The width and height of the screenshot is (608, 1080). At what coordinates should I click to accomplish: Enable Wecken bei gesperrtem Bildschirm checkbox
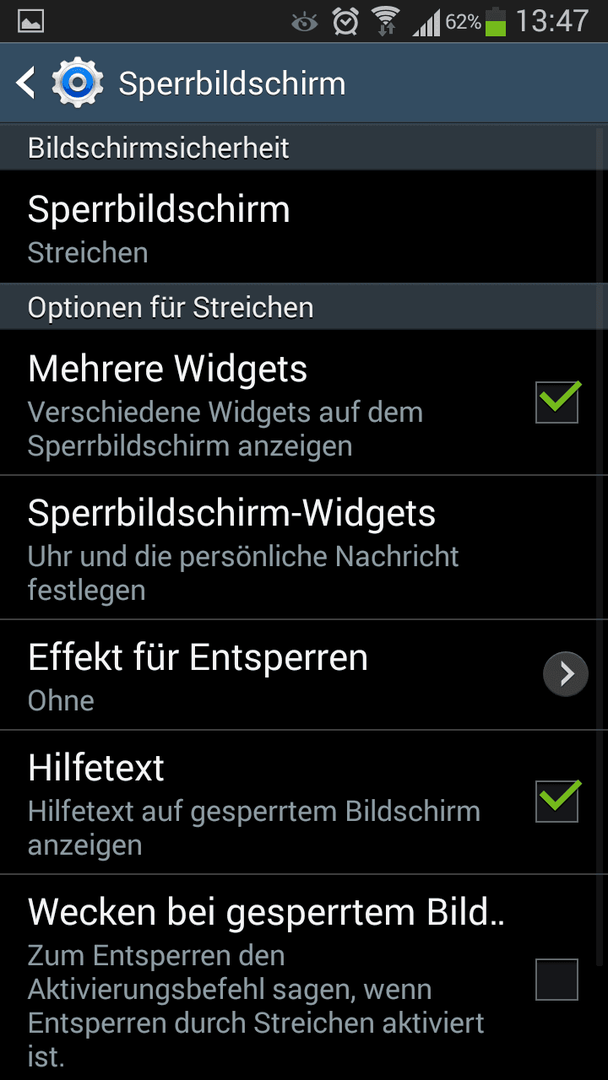[557, 979]
